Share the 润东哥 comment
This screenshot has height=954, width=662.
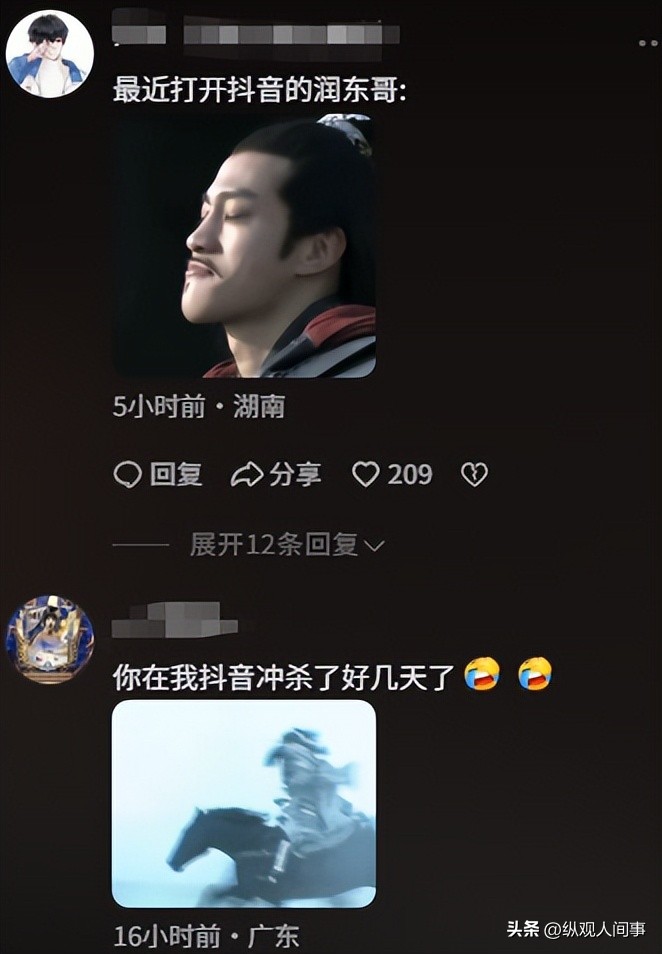(x=276, y=474)
